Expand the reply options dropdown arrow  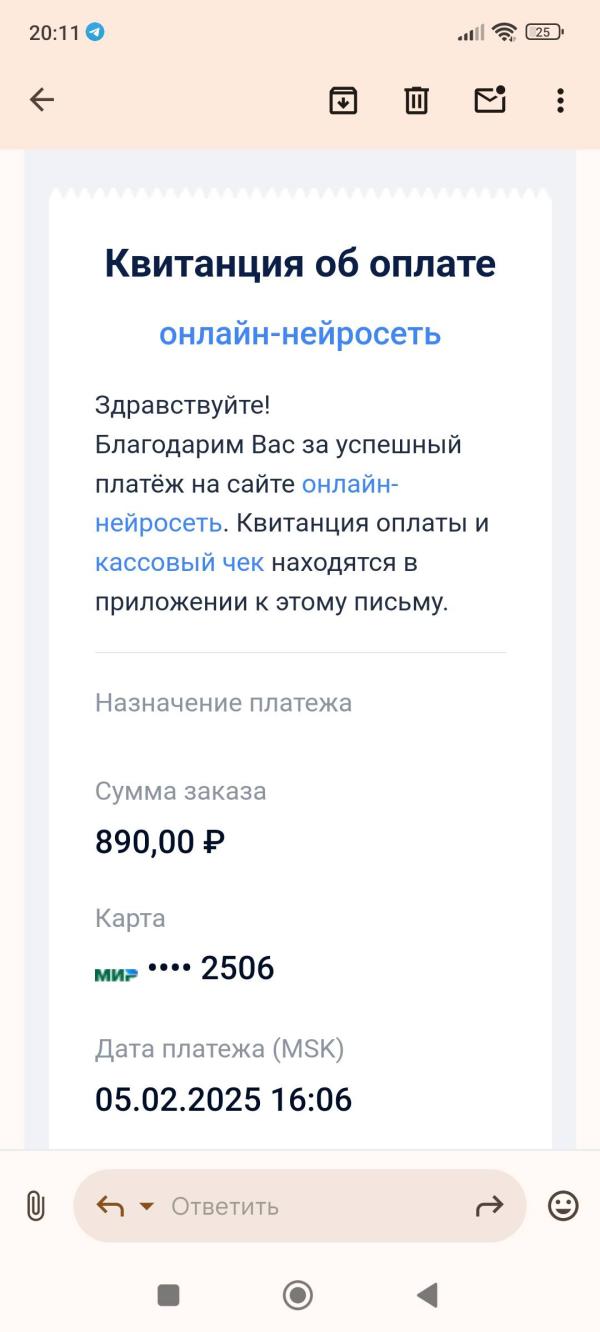(x=147, y=1206)
